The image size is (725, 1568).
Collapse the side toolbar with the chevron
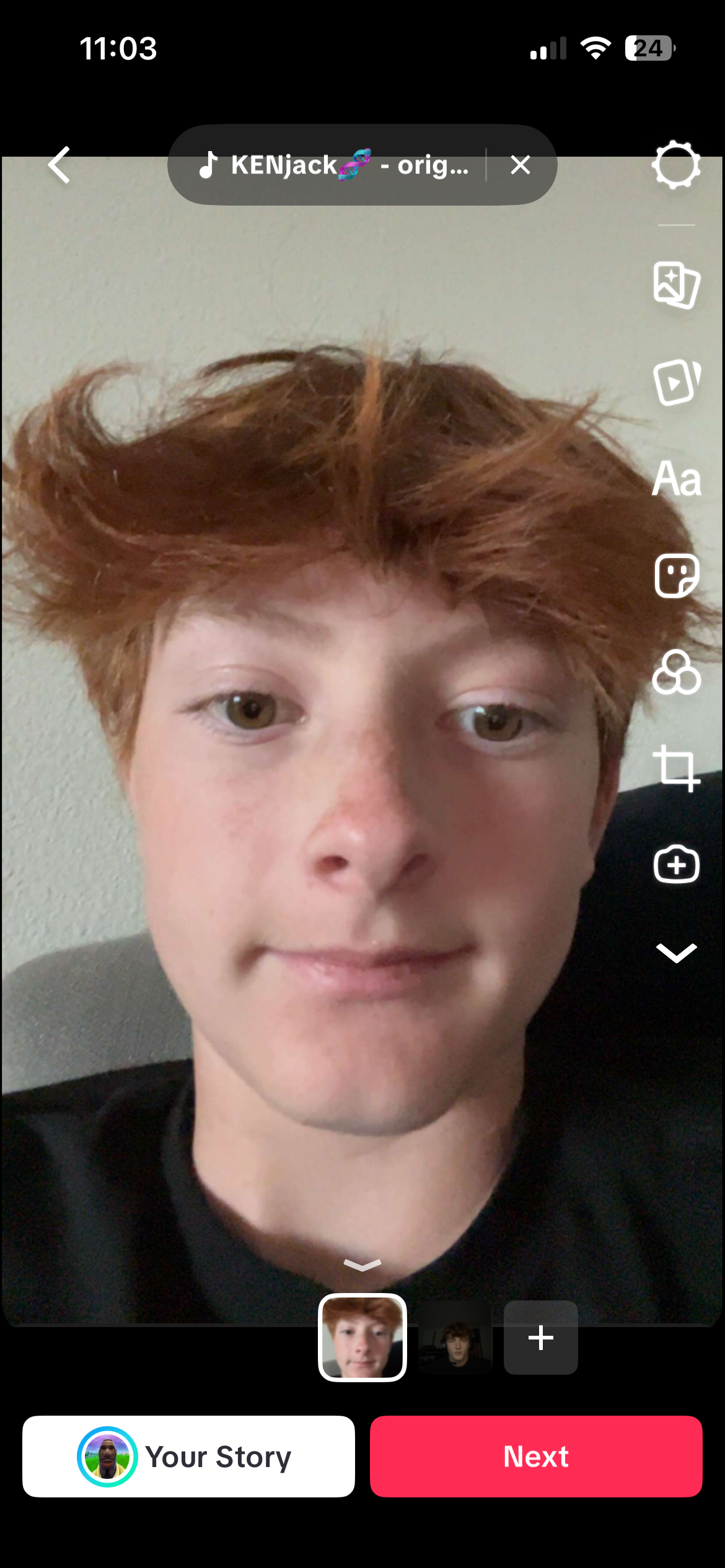(x=676, y=953)
